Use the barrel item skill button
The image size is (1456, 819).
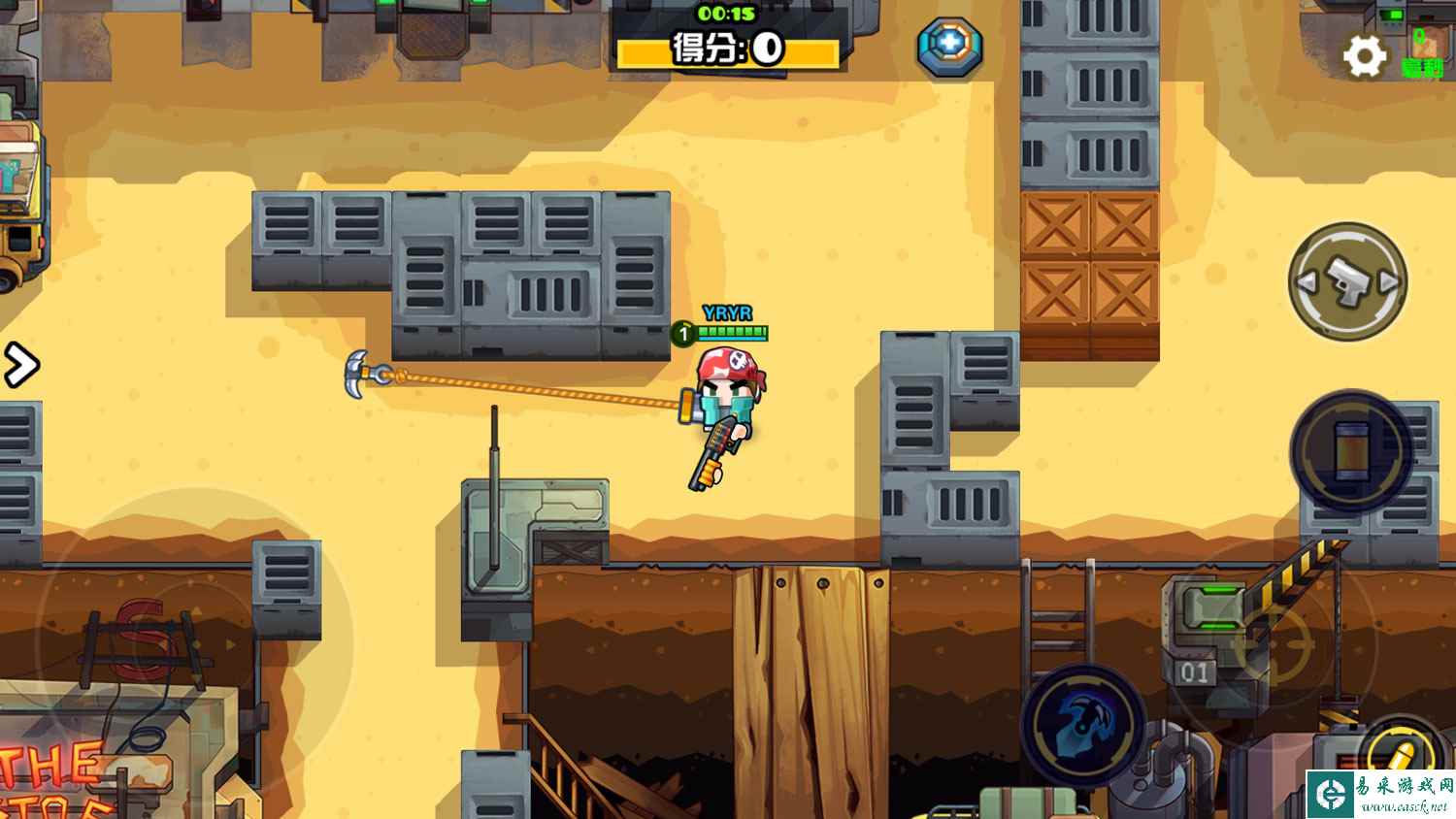click(1351, 451)
